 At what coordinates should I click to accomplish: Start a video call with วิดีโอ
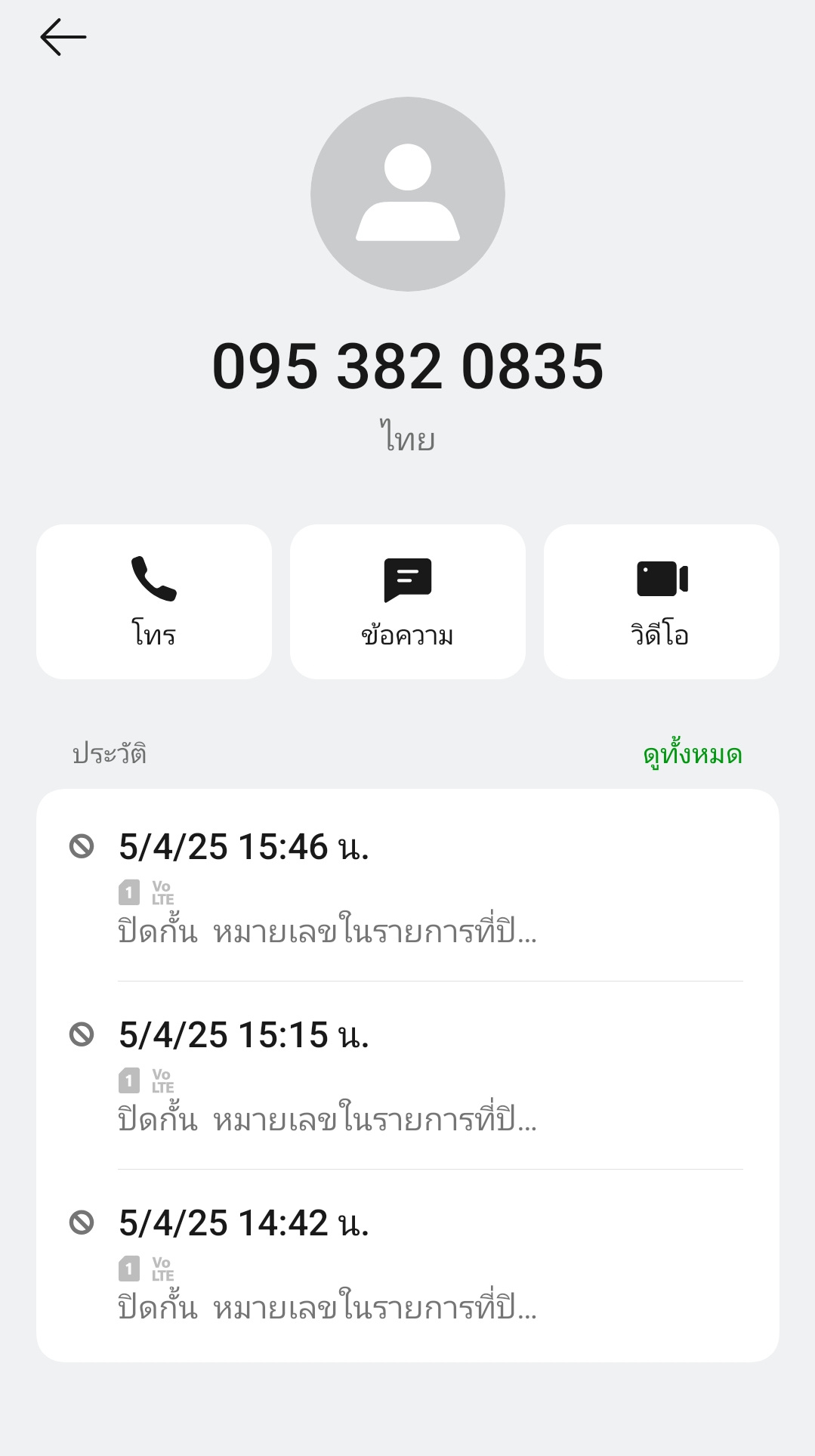(662, 601)
